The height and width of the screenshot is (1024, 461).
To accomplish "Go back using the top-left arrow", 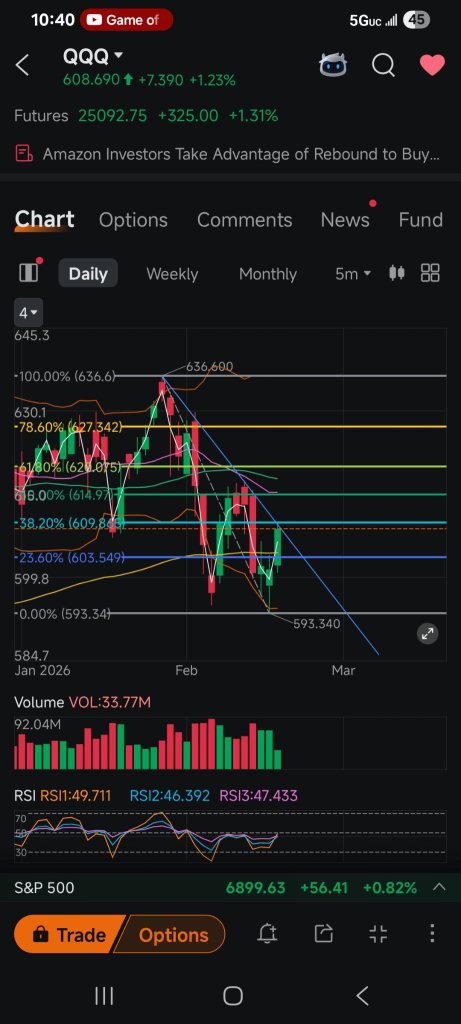I will pos(22,65).
